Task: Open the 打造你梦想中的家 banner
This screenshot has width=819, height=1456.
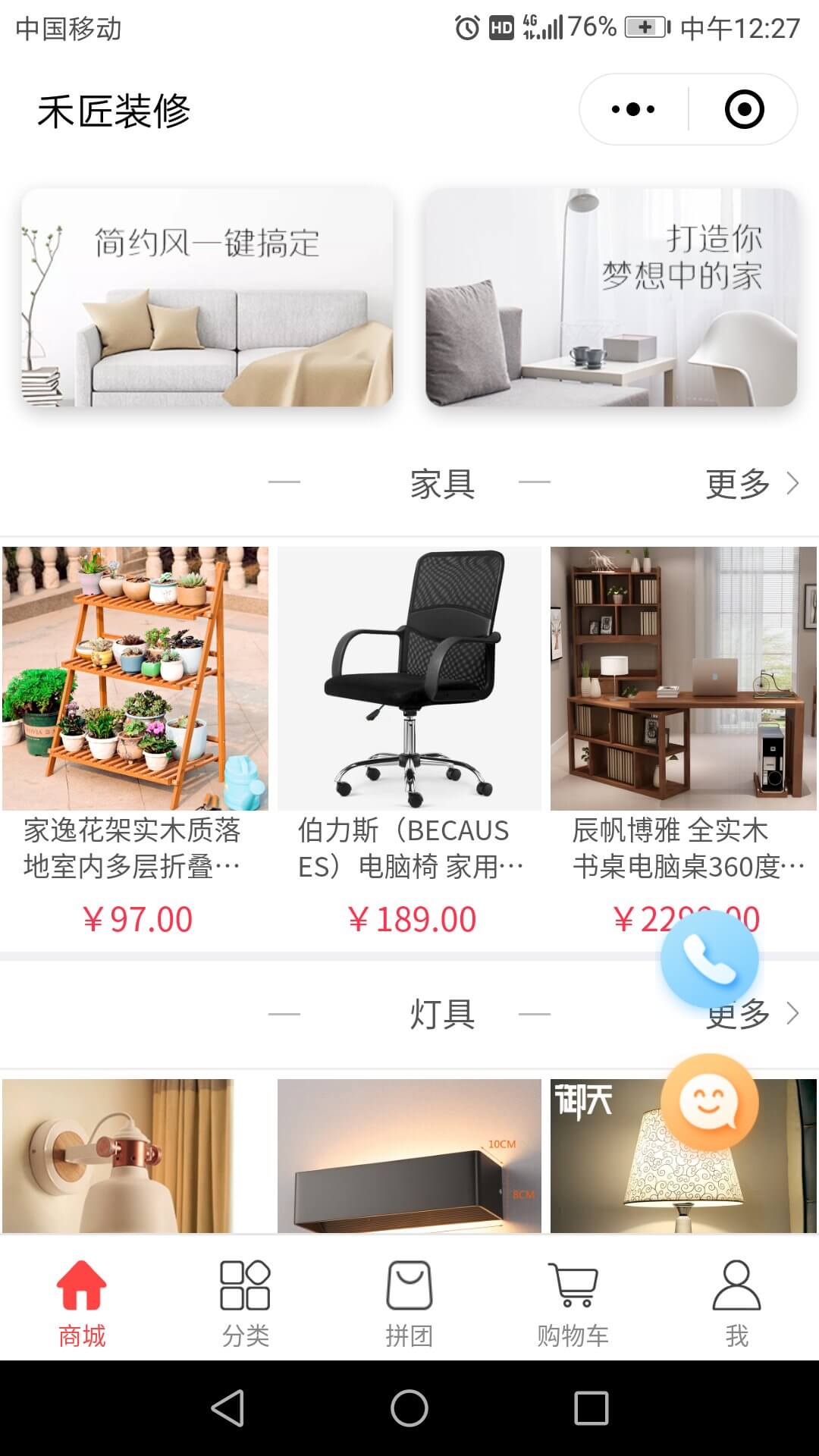Action: click(x=611, y=297)
